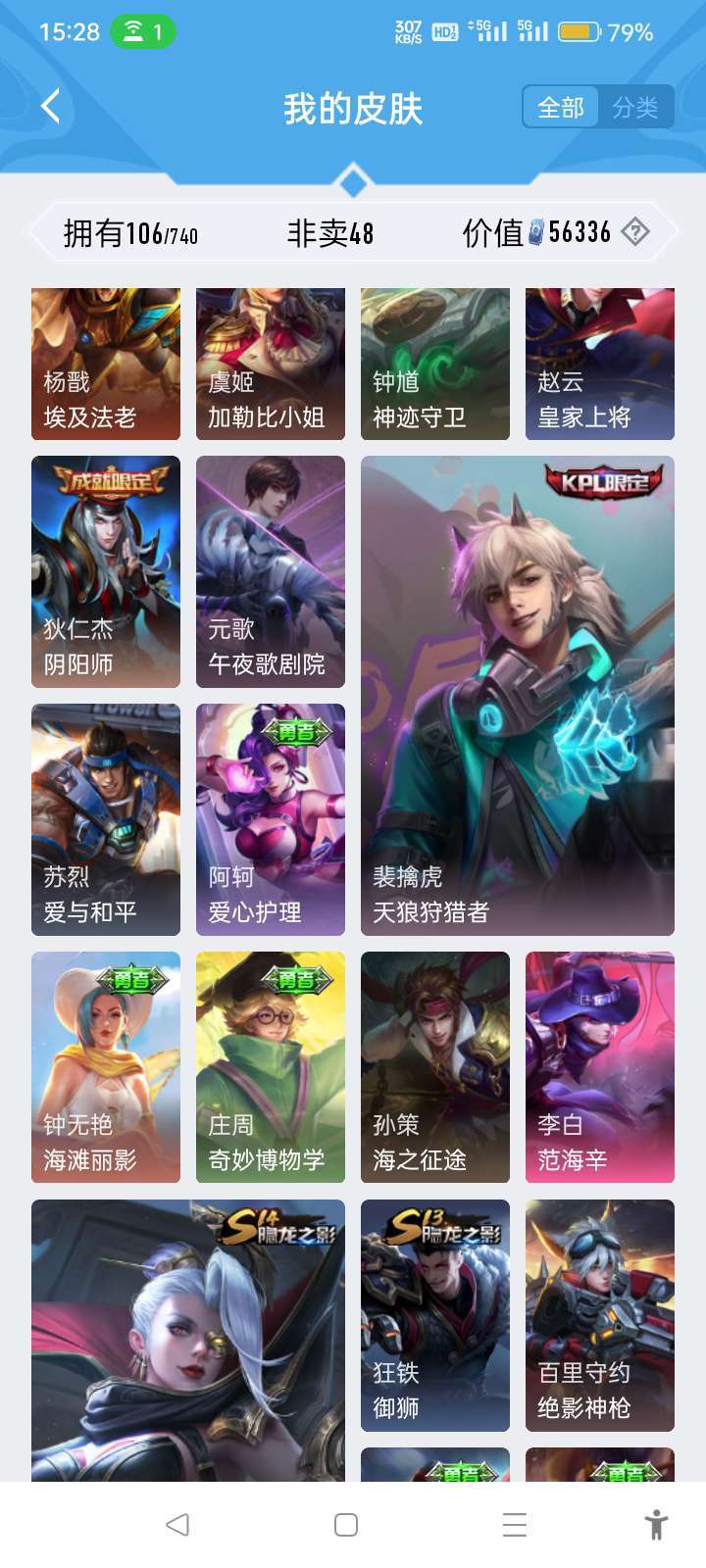Open 钟无艳 海滩丽影 skin card
The height and width of the screenshot is (1568, 706).
pyautogui.click(x=106, y=1067)
